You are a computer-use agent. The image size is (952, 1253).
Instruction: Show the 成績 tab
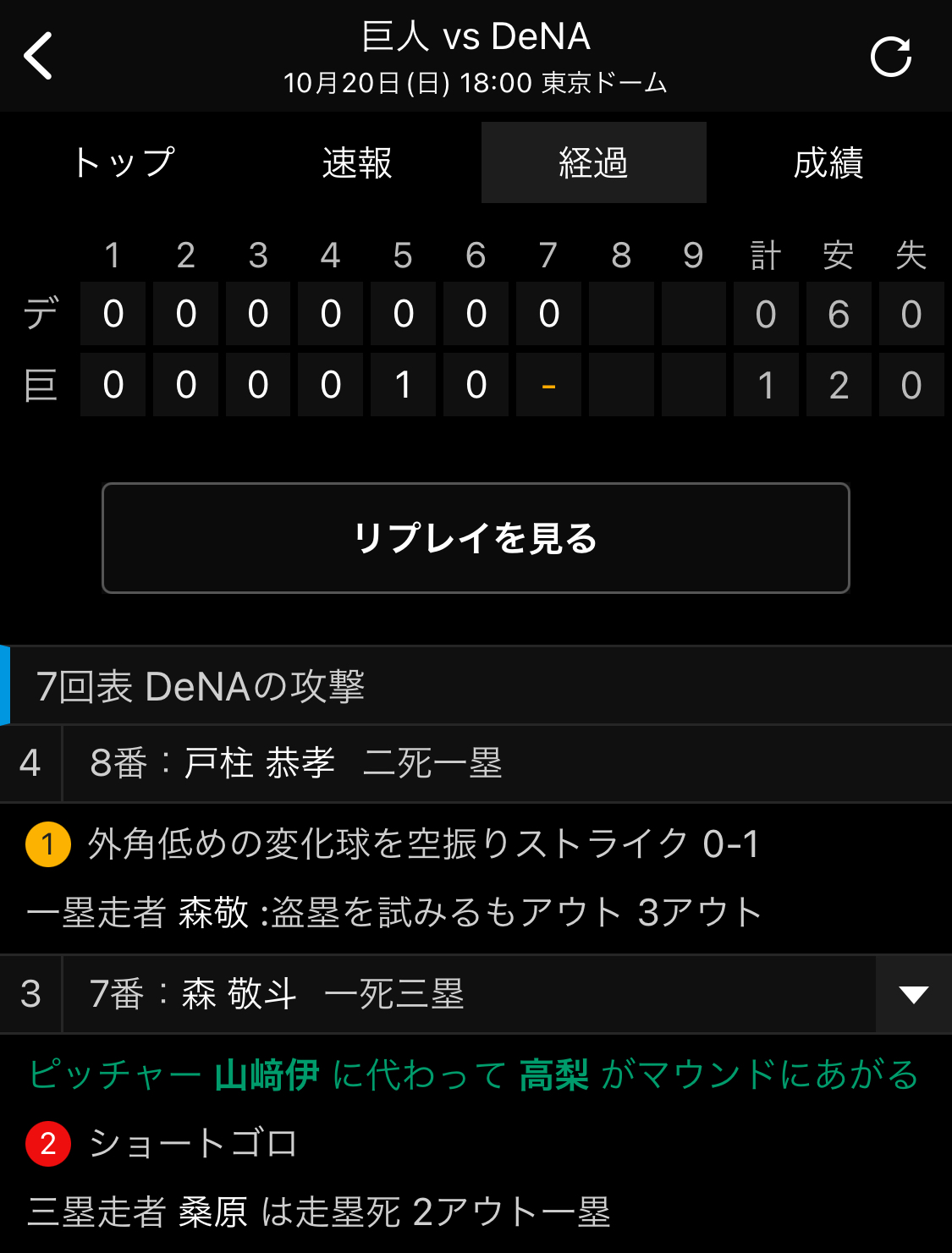[828, 162]
